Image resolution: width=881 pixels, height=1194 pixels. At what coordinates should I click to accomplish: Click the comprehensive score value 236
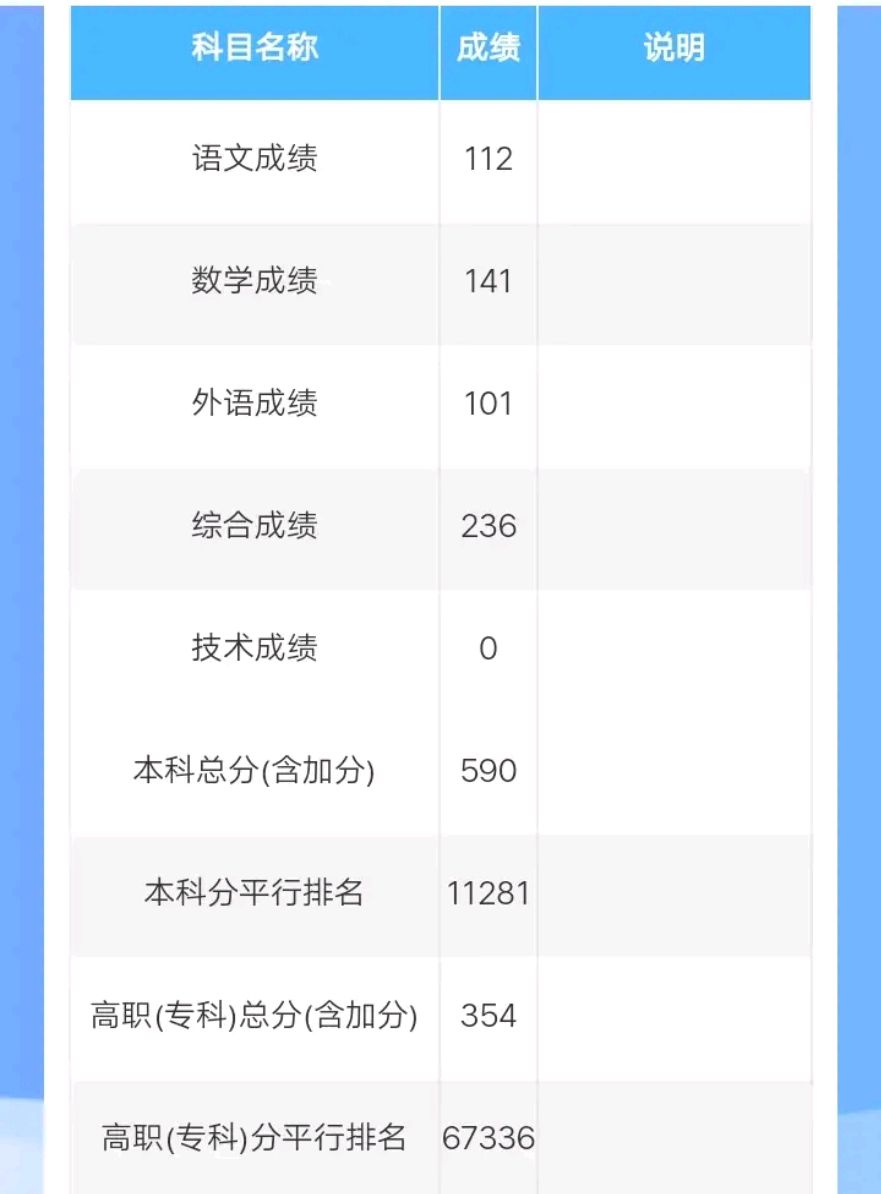click(x=488, y=526)
